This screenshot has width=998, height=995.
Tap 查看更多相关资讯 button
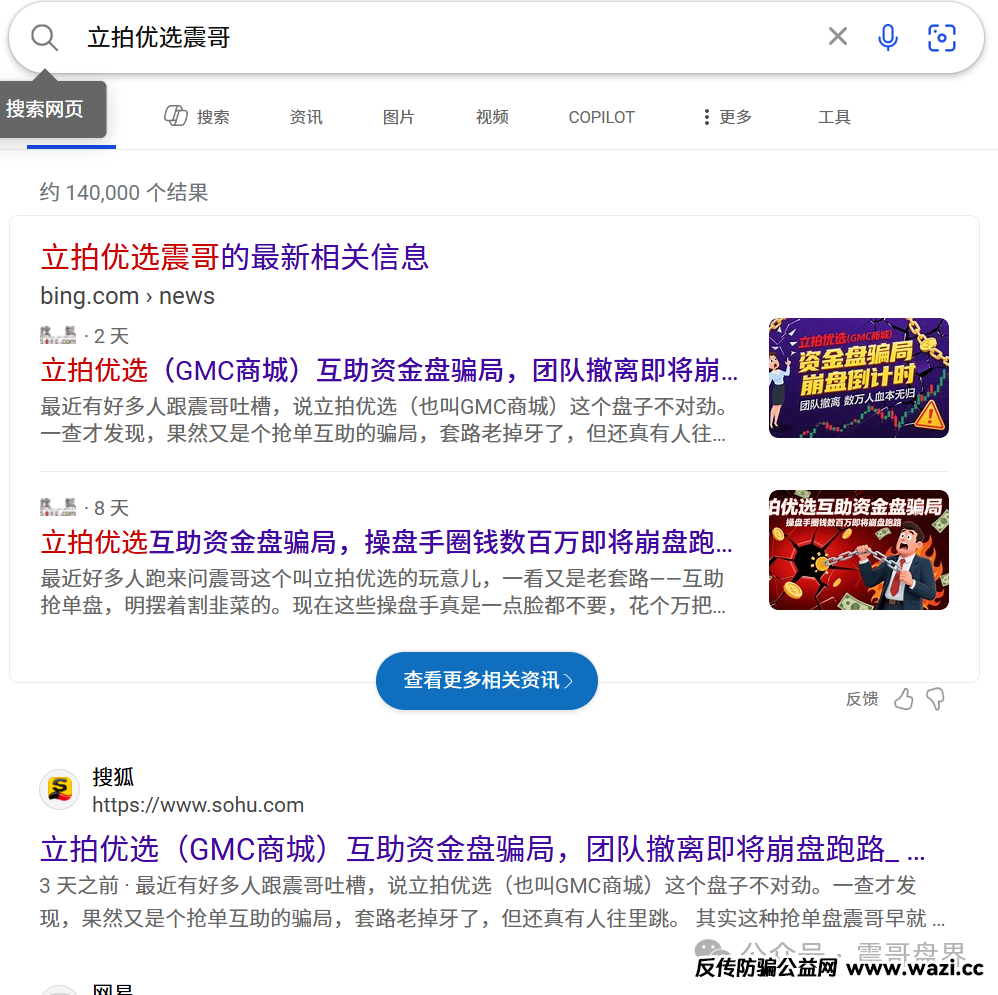(x=487, y=681)
